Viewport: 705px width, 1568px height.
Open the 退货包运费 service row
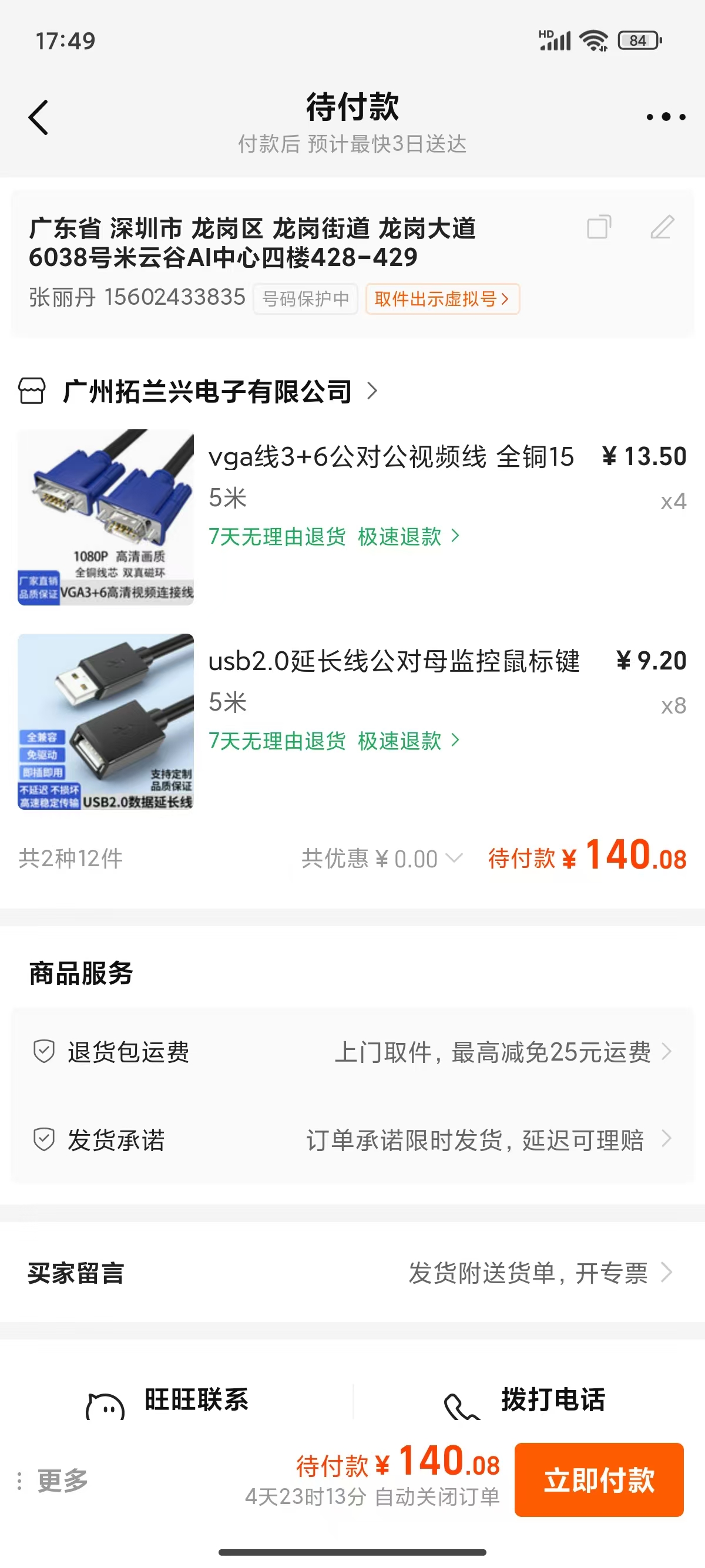pyautogui.click(x=352, y=1052)
